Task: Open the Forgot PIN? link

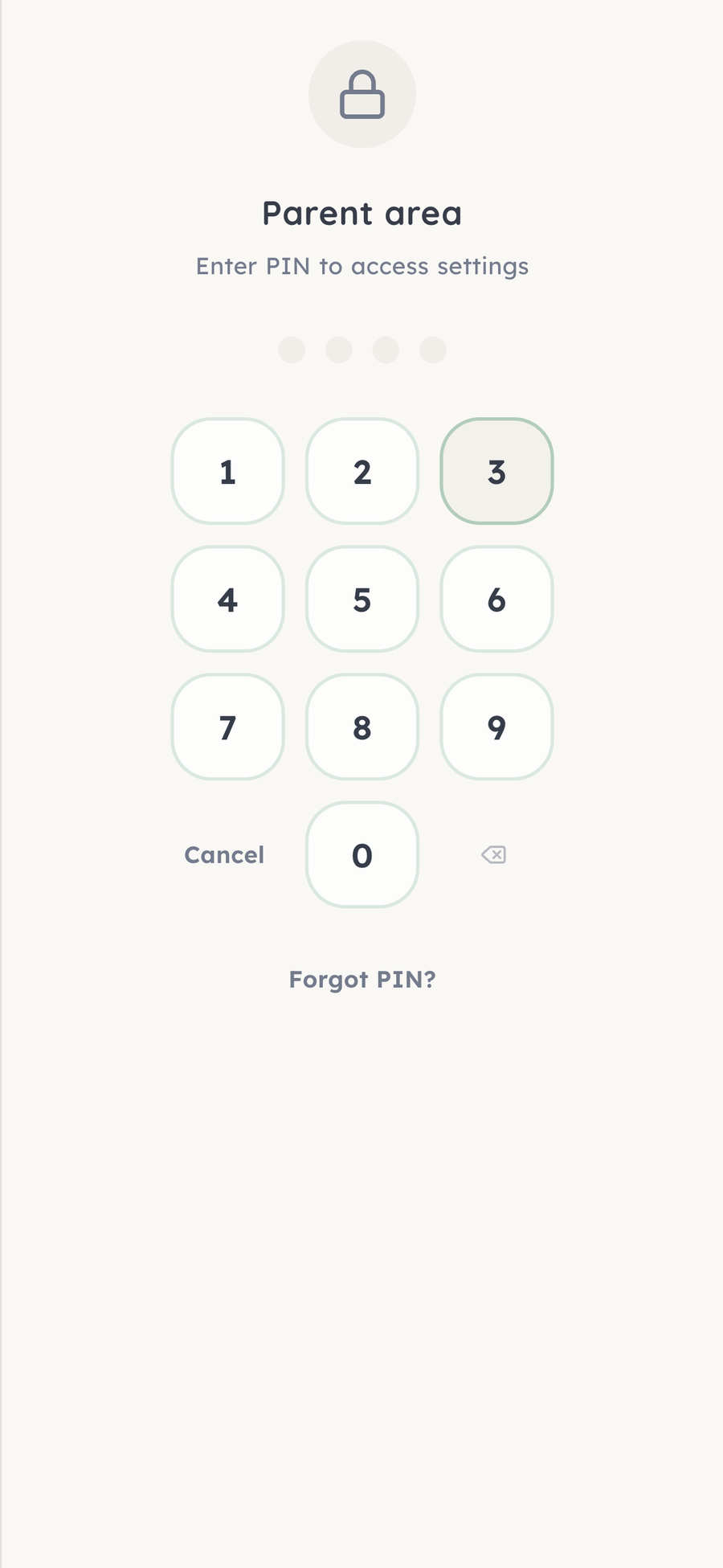Action: (362, 979)
